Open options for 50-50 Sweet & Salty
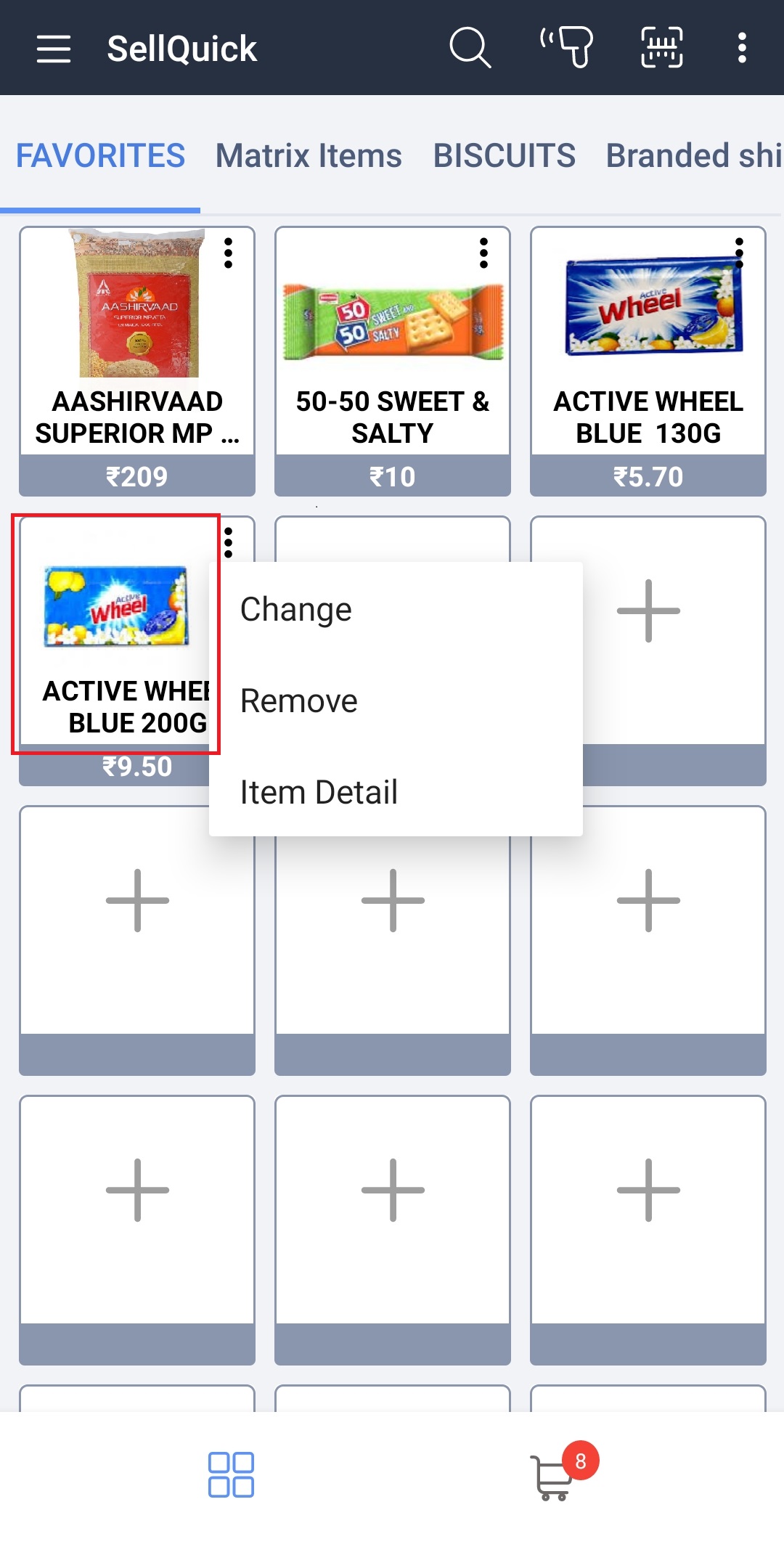 483,253
